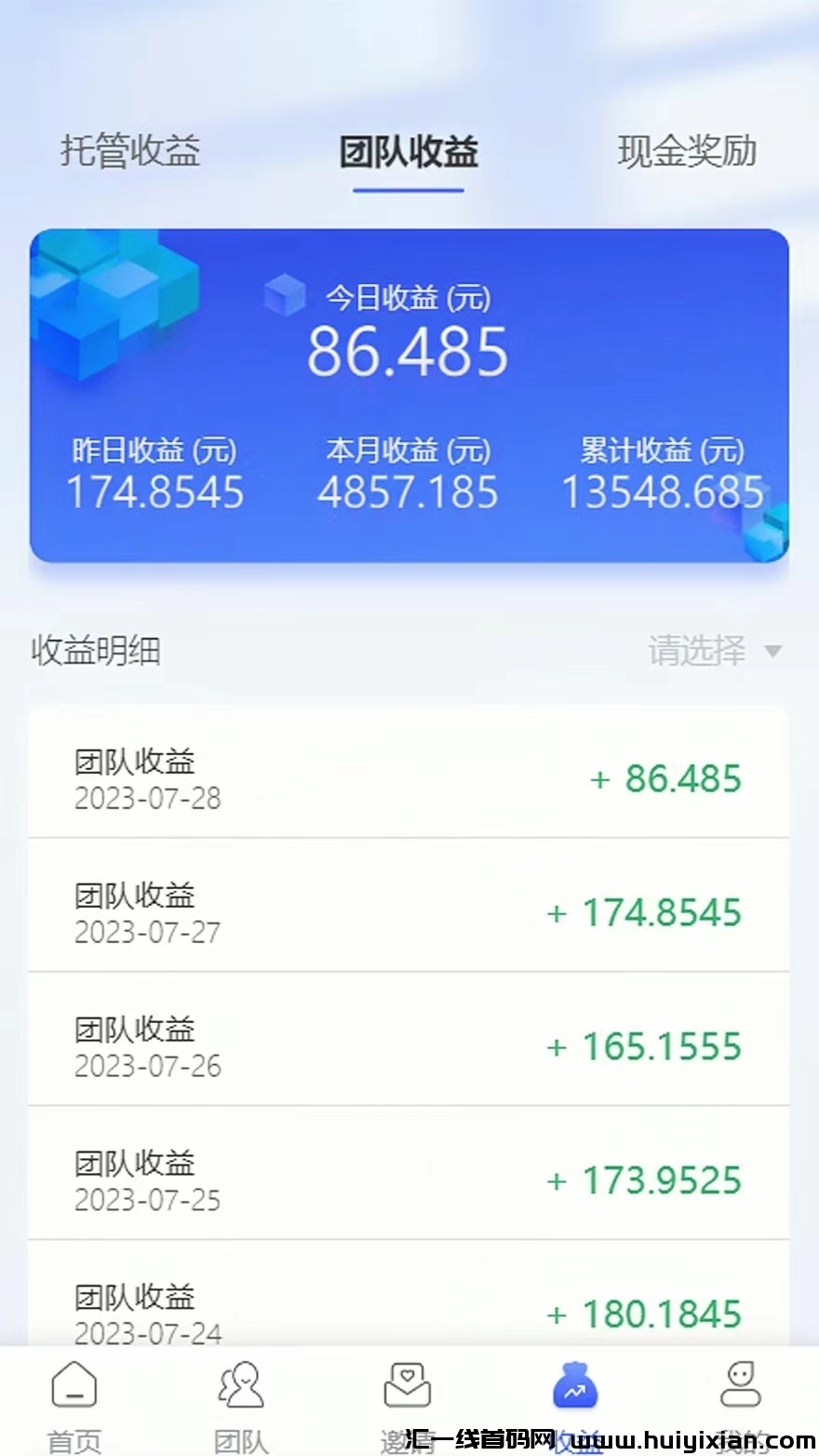
Task: Expand the 2023-07-28 earnings record
Action: coord(409,775)
